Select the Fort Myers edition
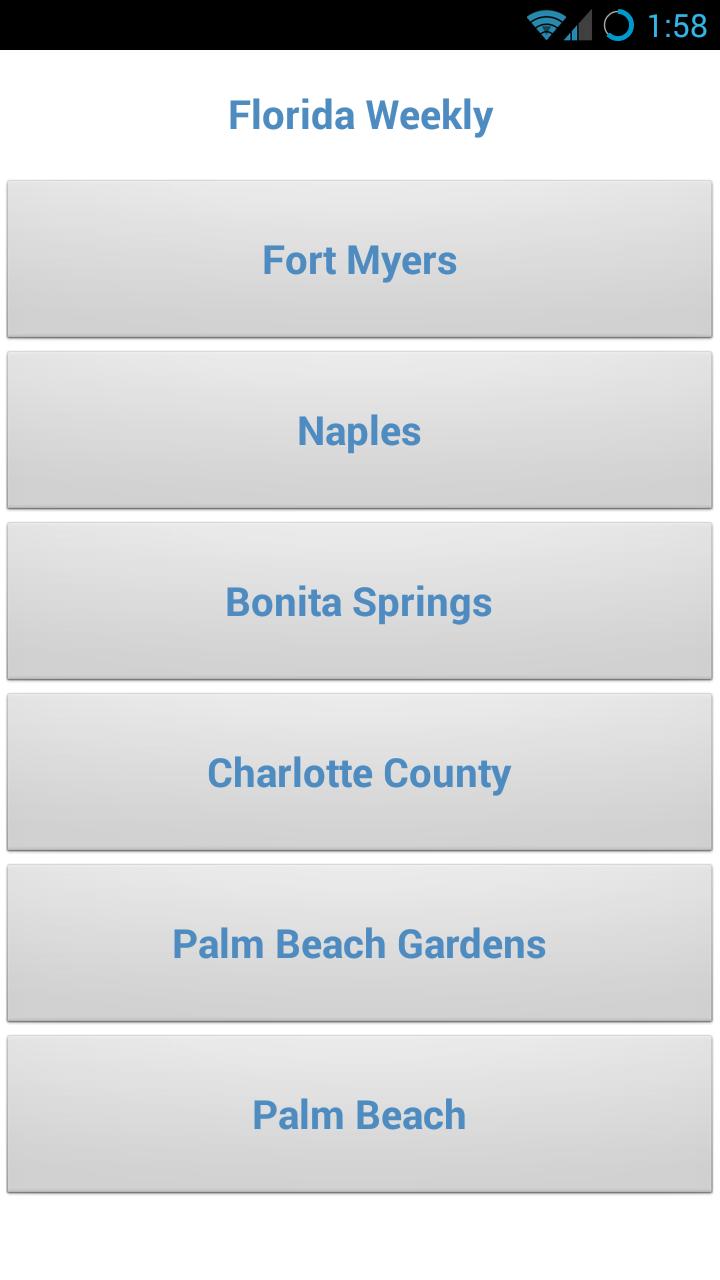Screen dimensions: 720x1280 point(359,260)
